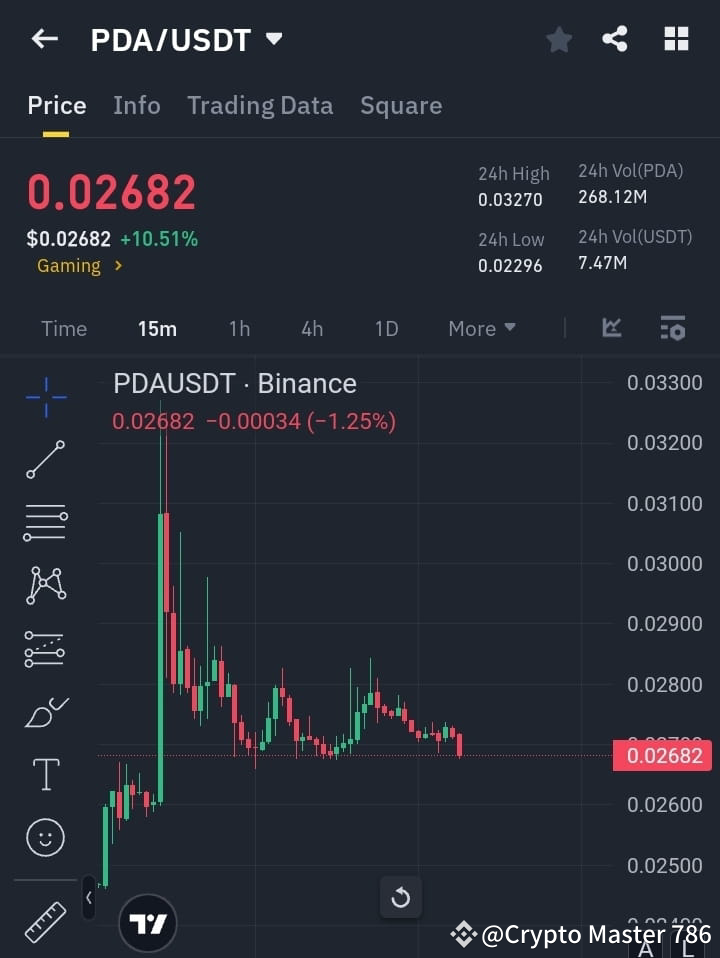This screenshot has height=958, width=720.
Task: Open the emoji sticker tool
Action: click(45, 837)
